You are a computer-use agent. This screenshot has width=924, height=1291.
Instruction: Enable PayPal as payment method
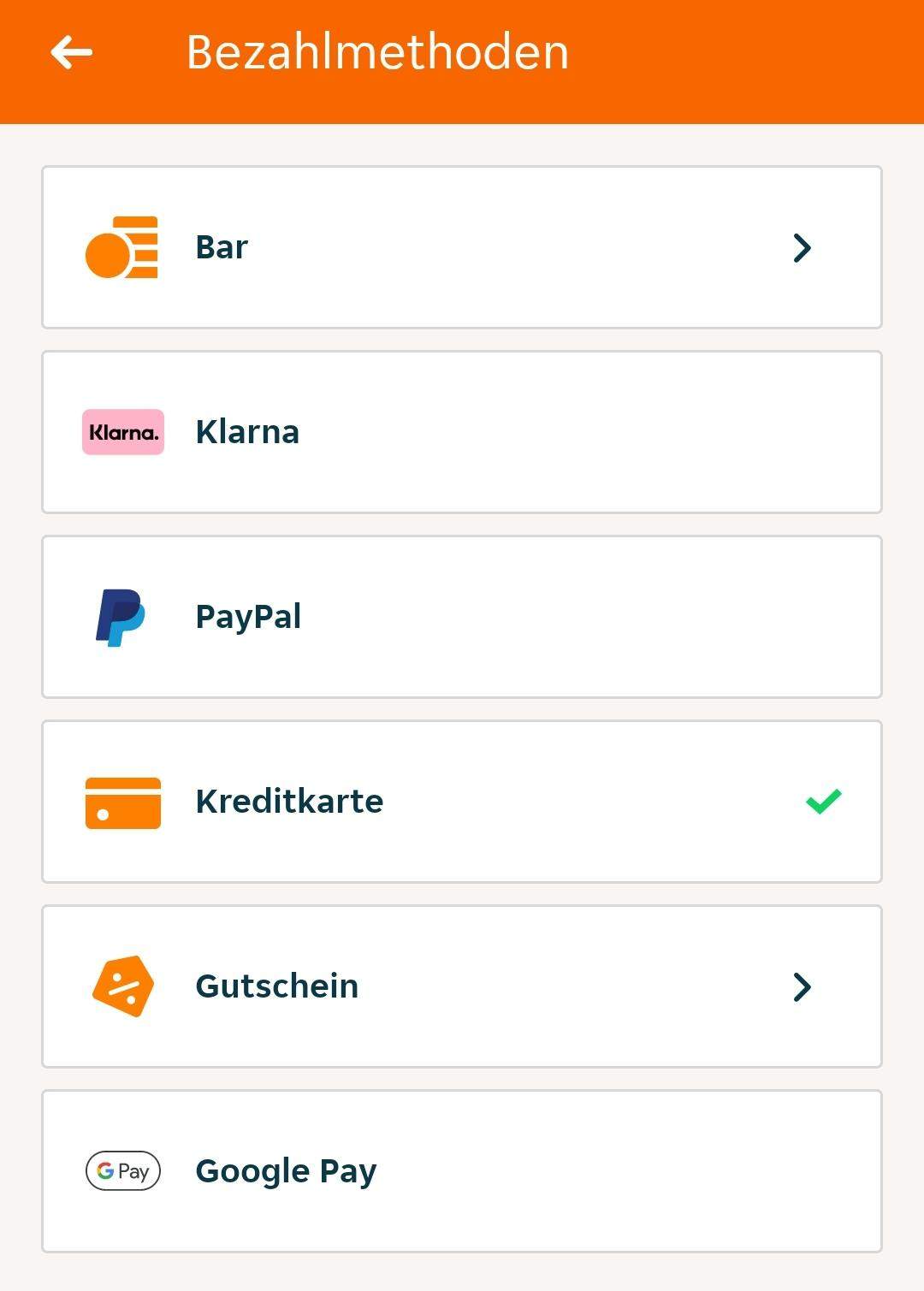(462, 616)
